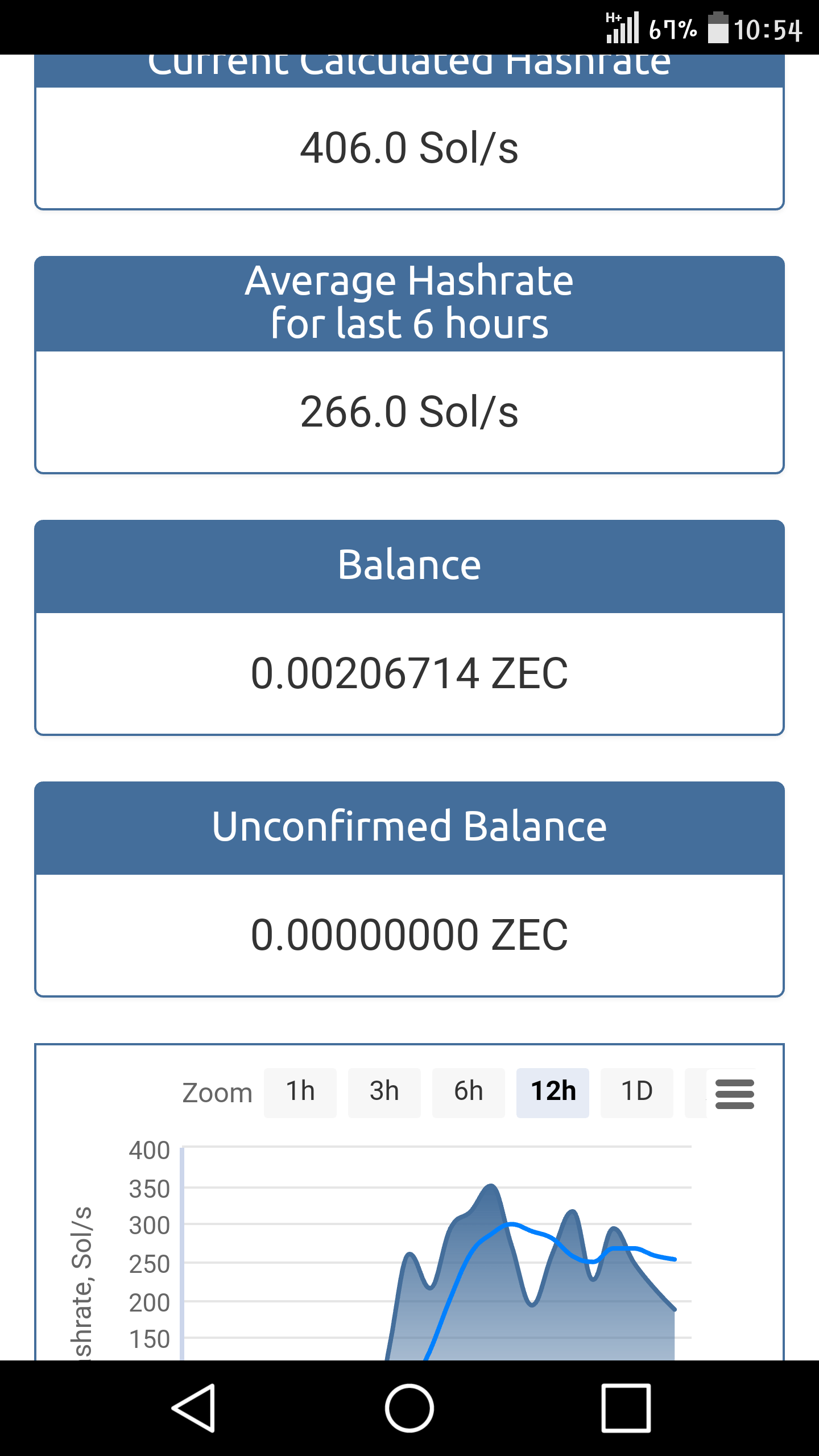Switch chart zoom to 6h

[468, 1093]
